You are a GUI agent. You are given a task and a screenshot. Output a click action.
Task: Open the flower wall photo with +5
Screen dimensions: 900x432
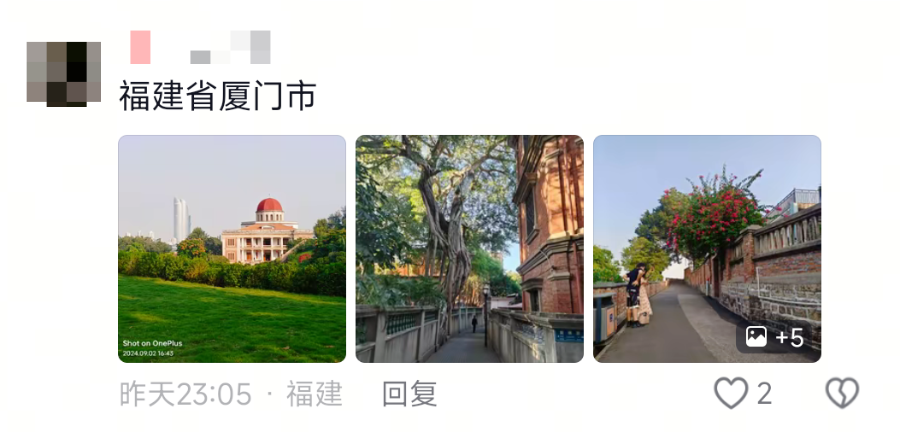[x=706, y=248]
